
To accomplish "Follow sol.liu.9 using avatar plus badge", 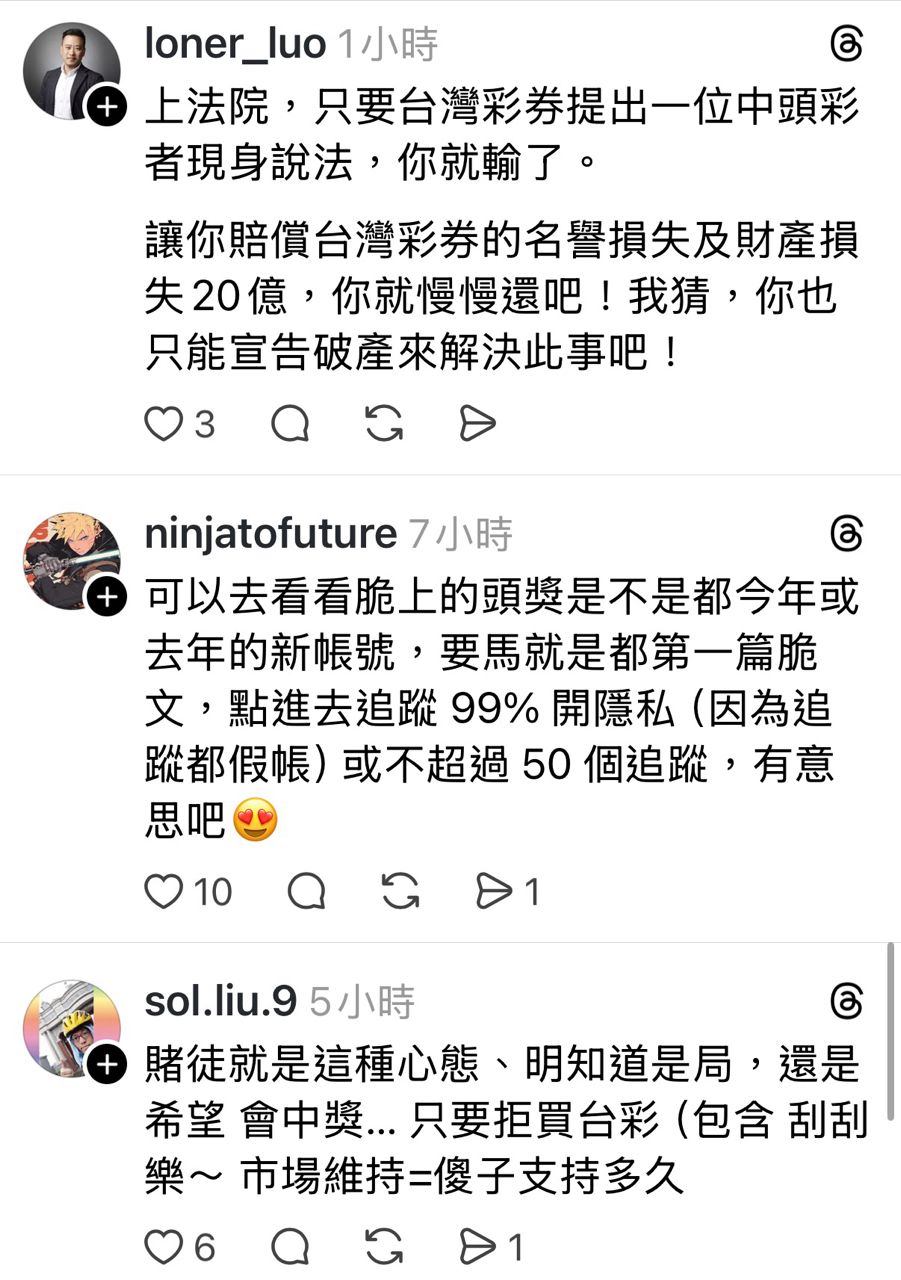I will [108, 1066].
